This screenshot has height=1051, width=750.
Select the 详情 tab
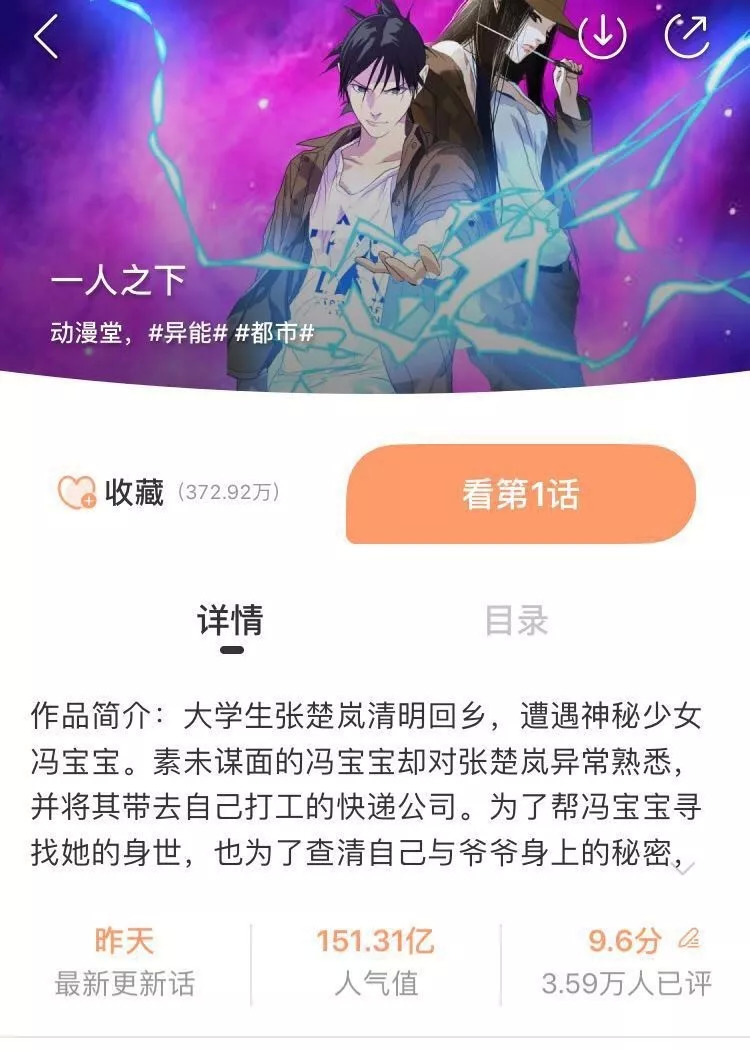tap(230, 620)
